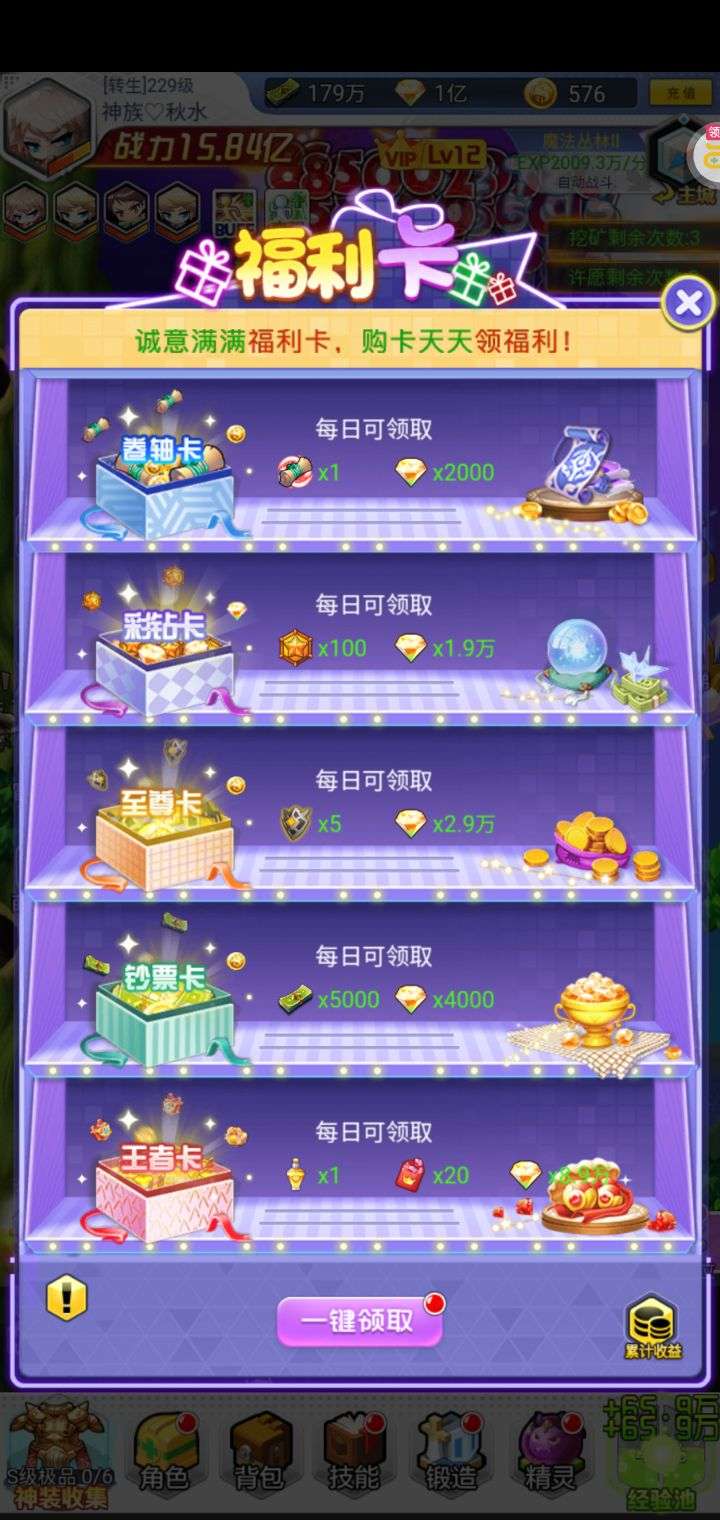The image size is (720, 1520).
Task: Tap the 一键领取 button
Action: pyautogui.click(x=360, y=1321)
